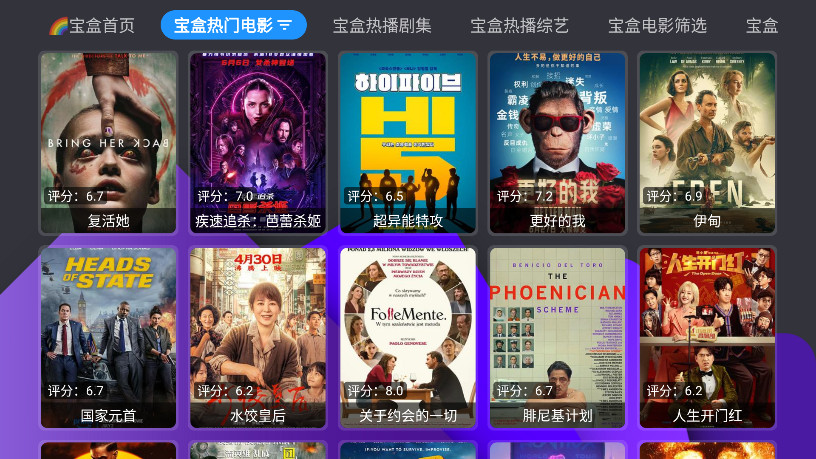Open 疾速追杀：芭蕾杀姬 movie card
The image size is (816, 459).
coord(258,140)
